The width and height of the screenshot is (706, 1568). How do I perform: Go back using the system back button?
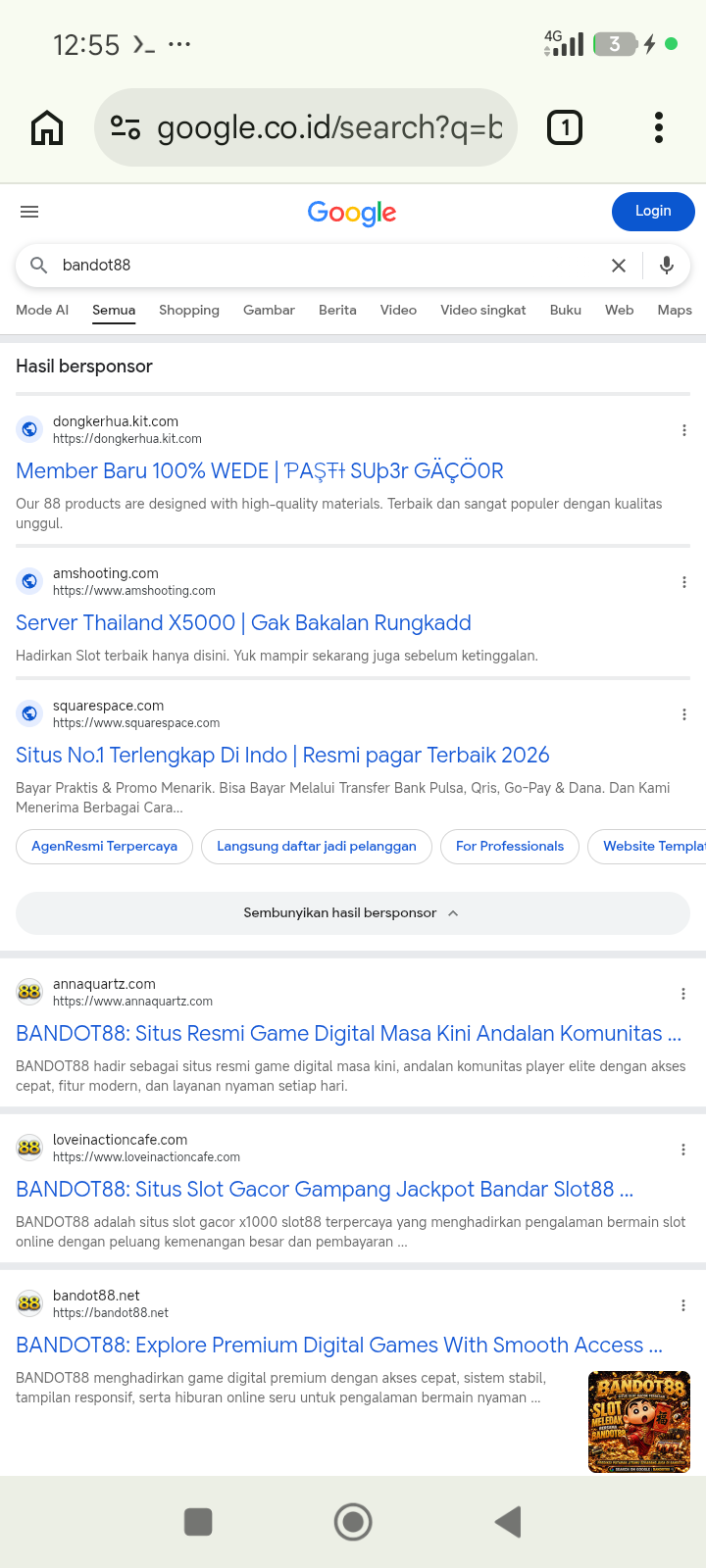[x=508, y=1522]
